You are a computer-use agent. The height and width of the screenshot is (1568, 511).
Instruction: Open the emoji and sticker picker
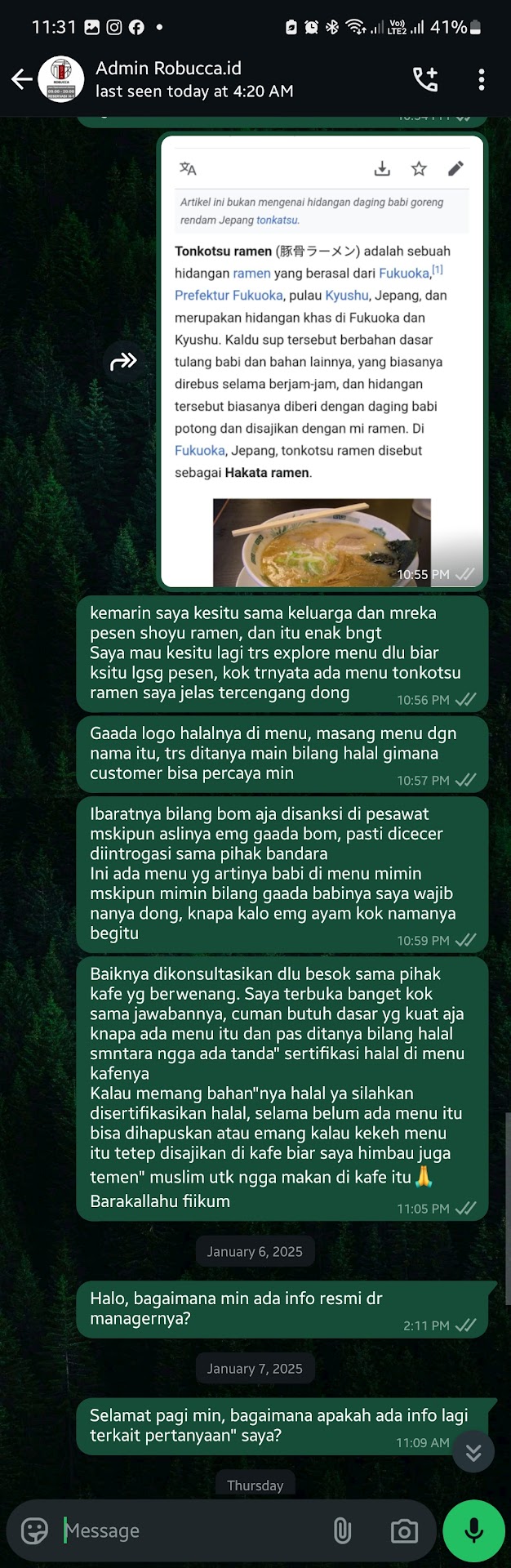coord(34,1530)
